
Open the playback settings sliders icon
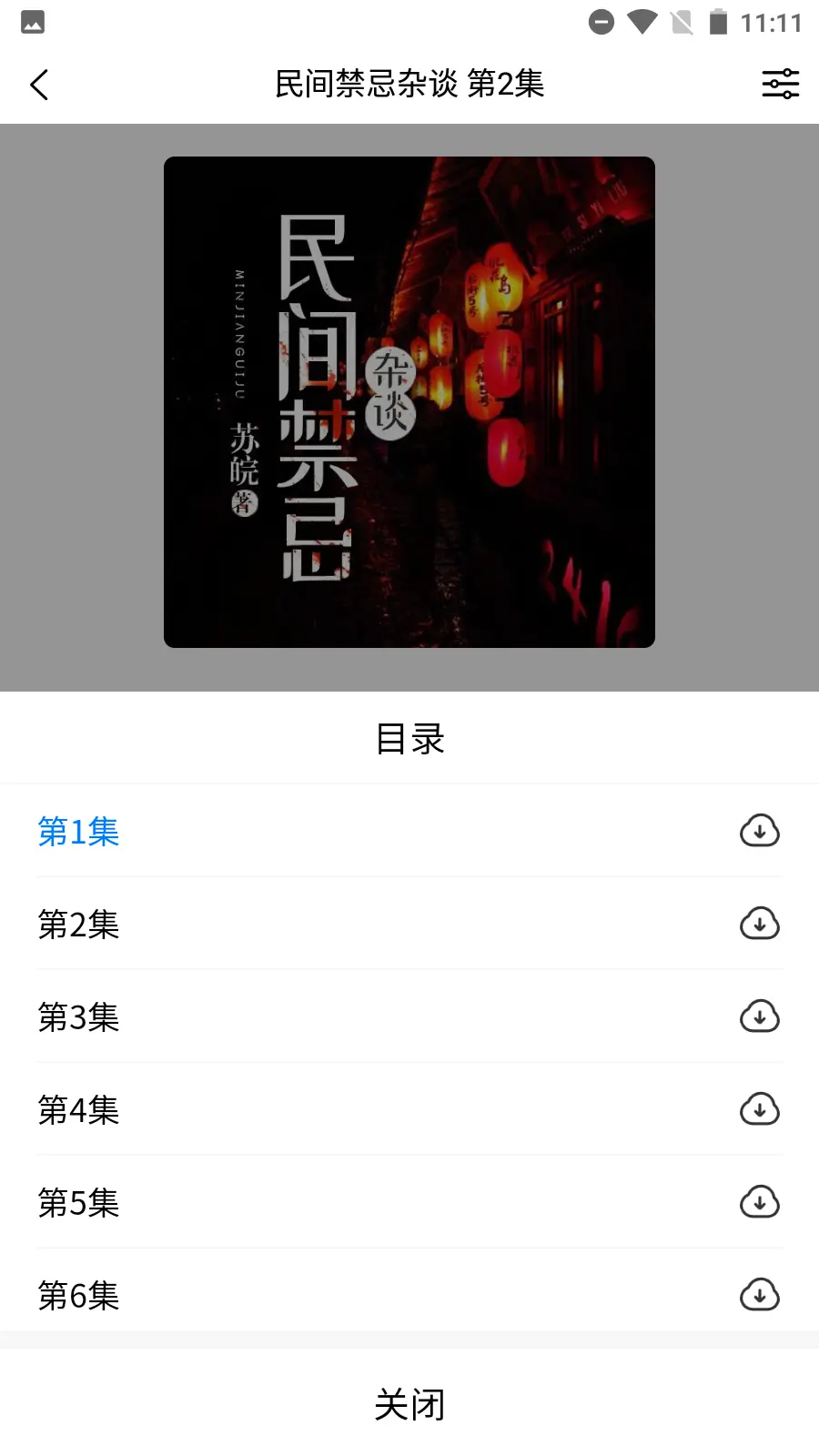pos(780,84)
